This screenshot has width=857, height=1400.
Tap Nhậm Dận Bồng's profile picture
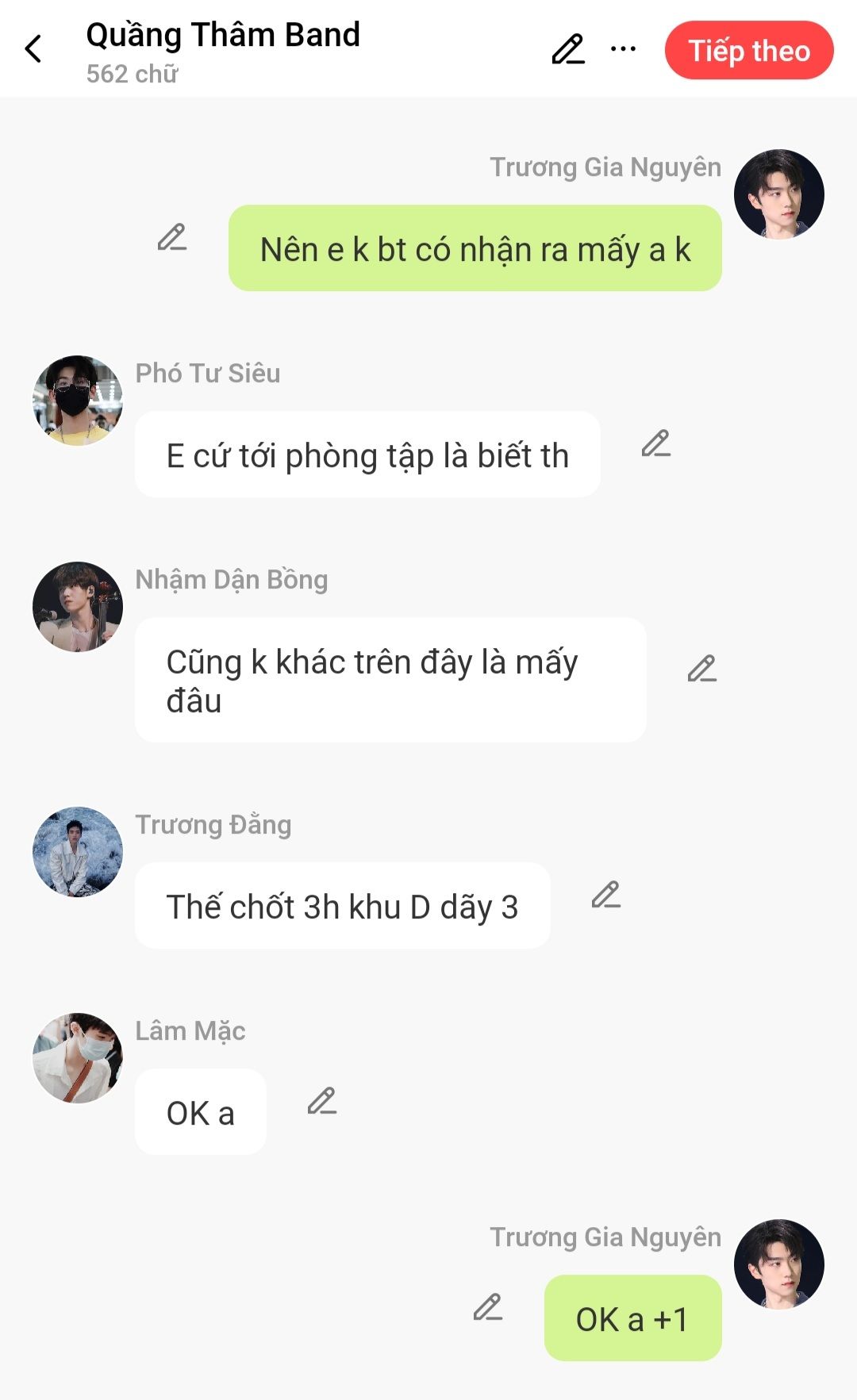click(78, 607)
